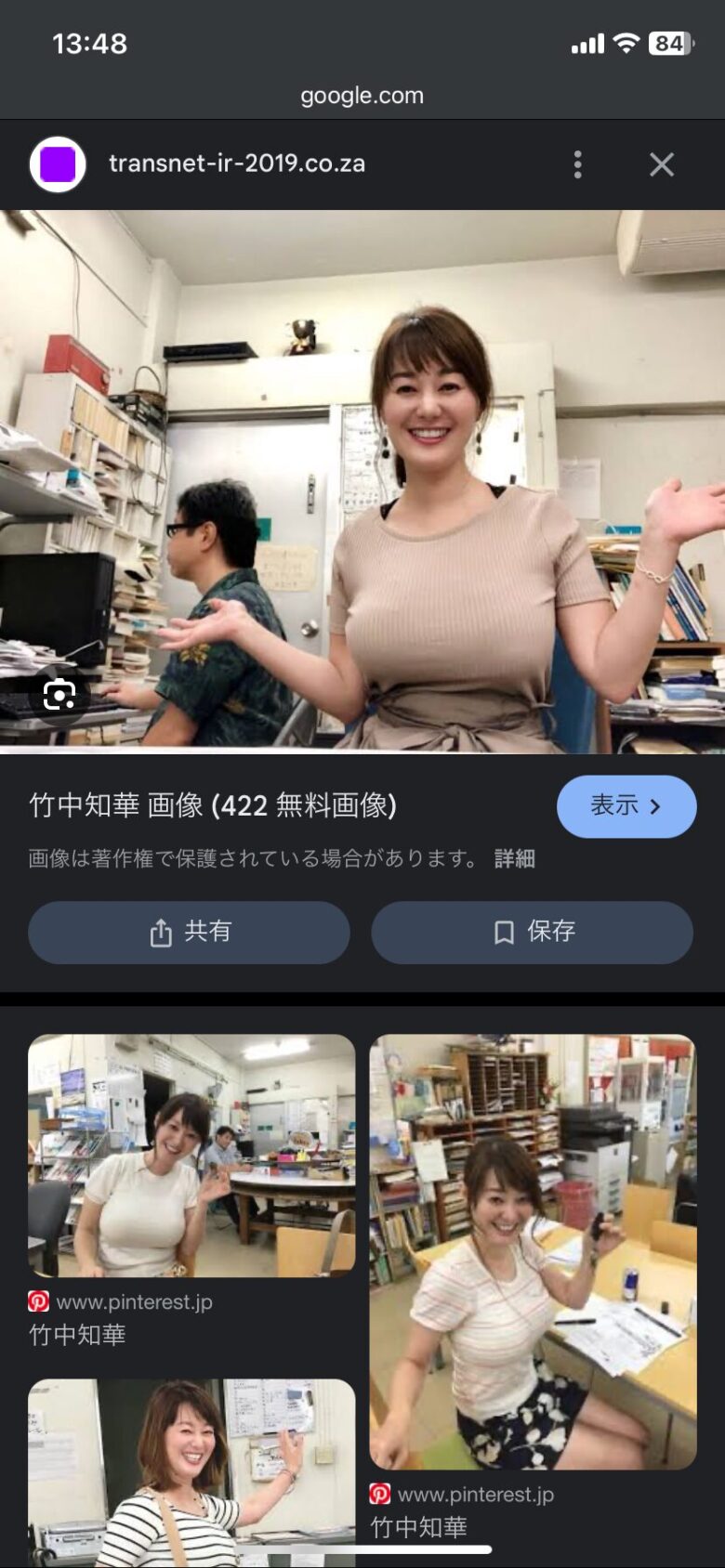Search this image with Google Lens
The image size is (725, 1568).
click(x=59, y=694)
